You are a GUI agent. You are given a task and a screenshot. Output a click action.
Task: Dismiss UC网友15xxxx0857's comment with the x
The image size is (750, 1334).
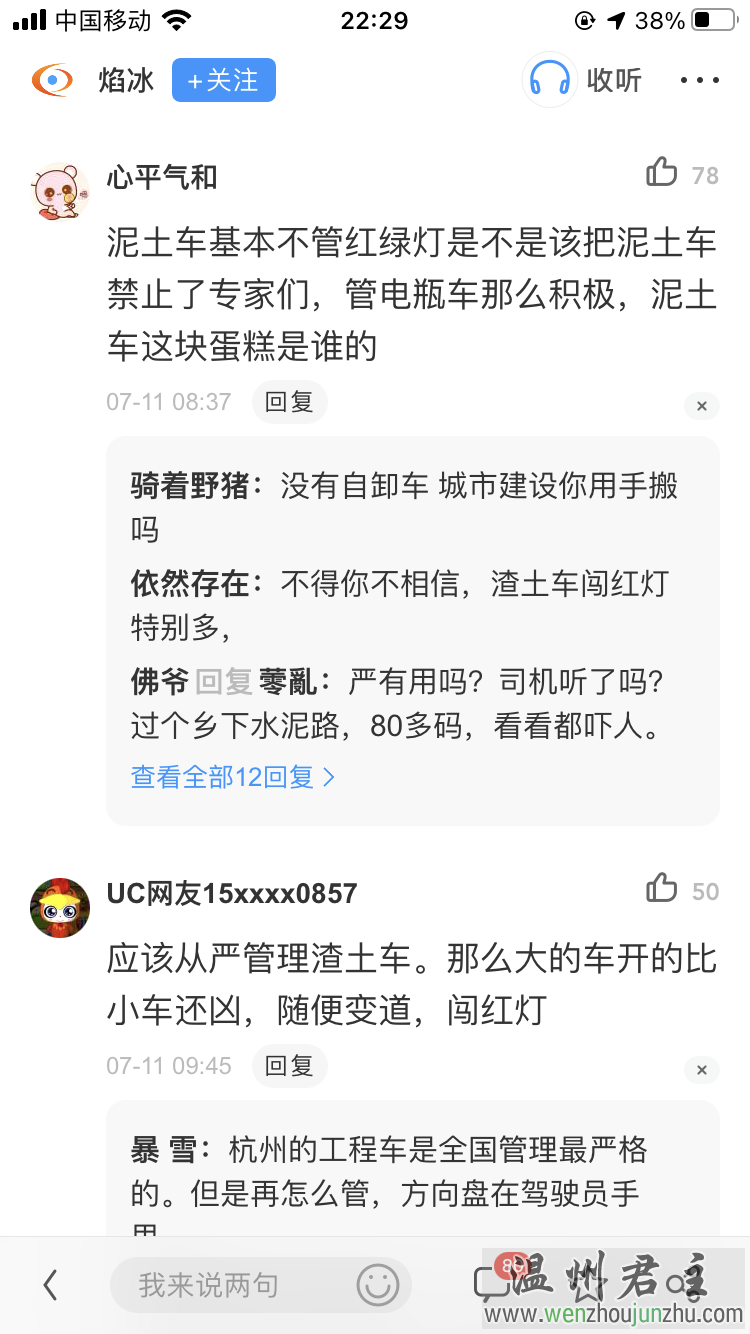pyautogui.click(x=701, y=1070)
